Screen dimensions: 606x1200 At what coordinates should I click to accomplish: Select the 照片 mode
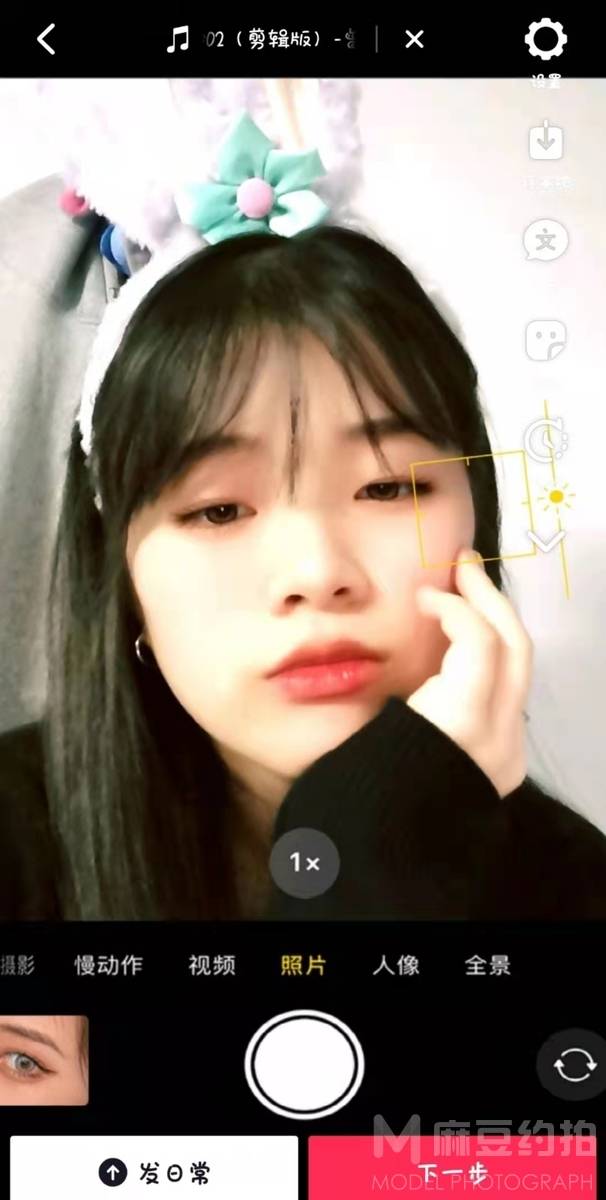[303, 965]
